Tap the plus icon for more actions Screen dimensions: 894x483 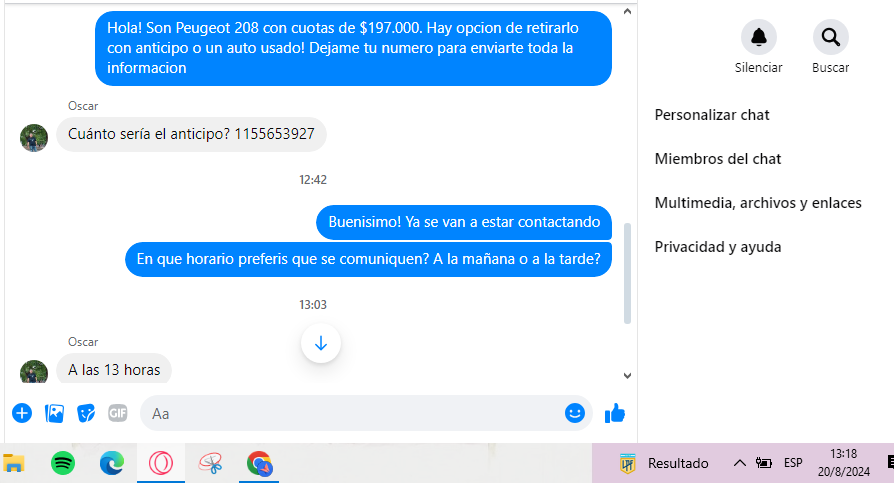(22, 412)
